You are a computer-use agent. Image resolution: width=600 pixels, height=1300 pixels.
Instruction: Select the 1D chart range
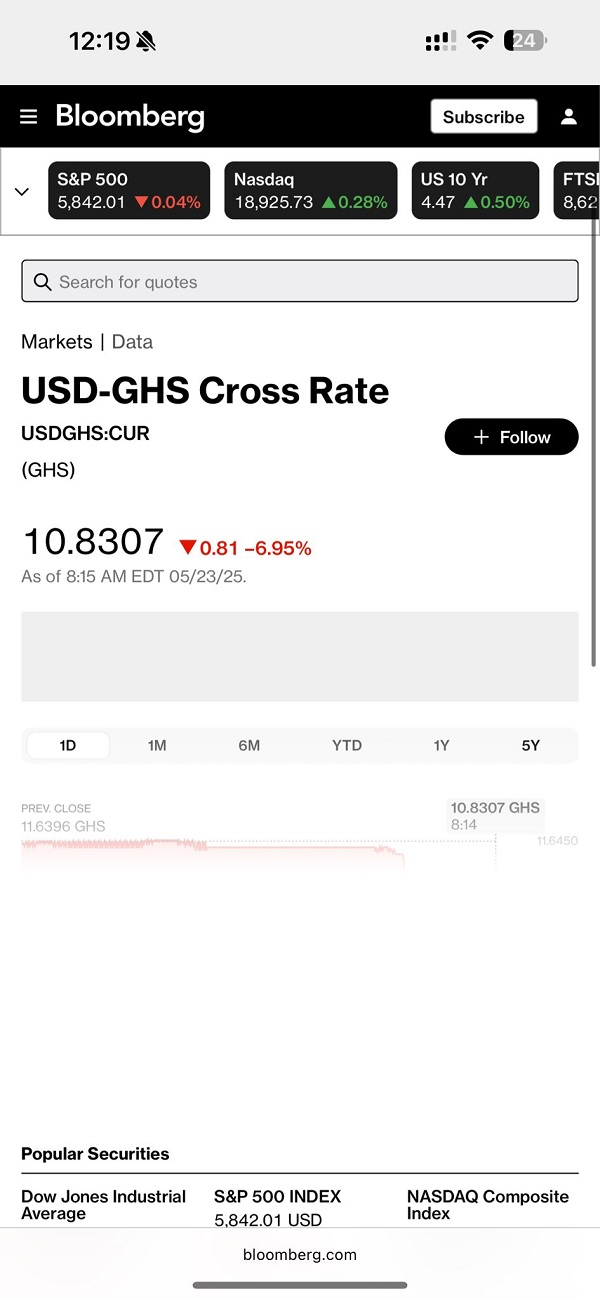coord(68,745)
